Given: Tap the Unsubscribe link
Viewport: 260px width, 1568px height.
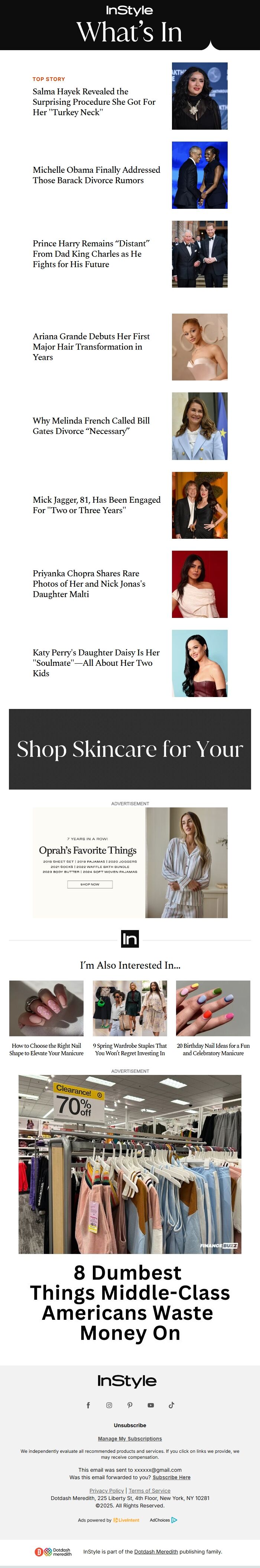Looking at the screenshot, I should pyautogui.click(x=130, y=1425).
